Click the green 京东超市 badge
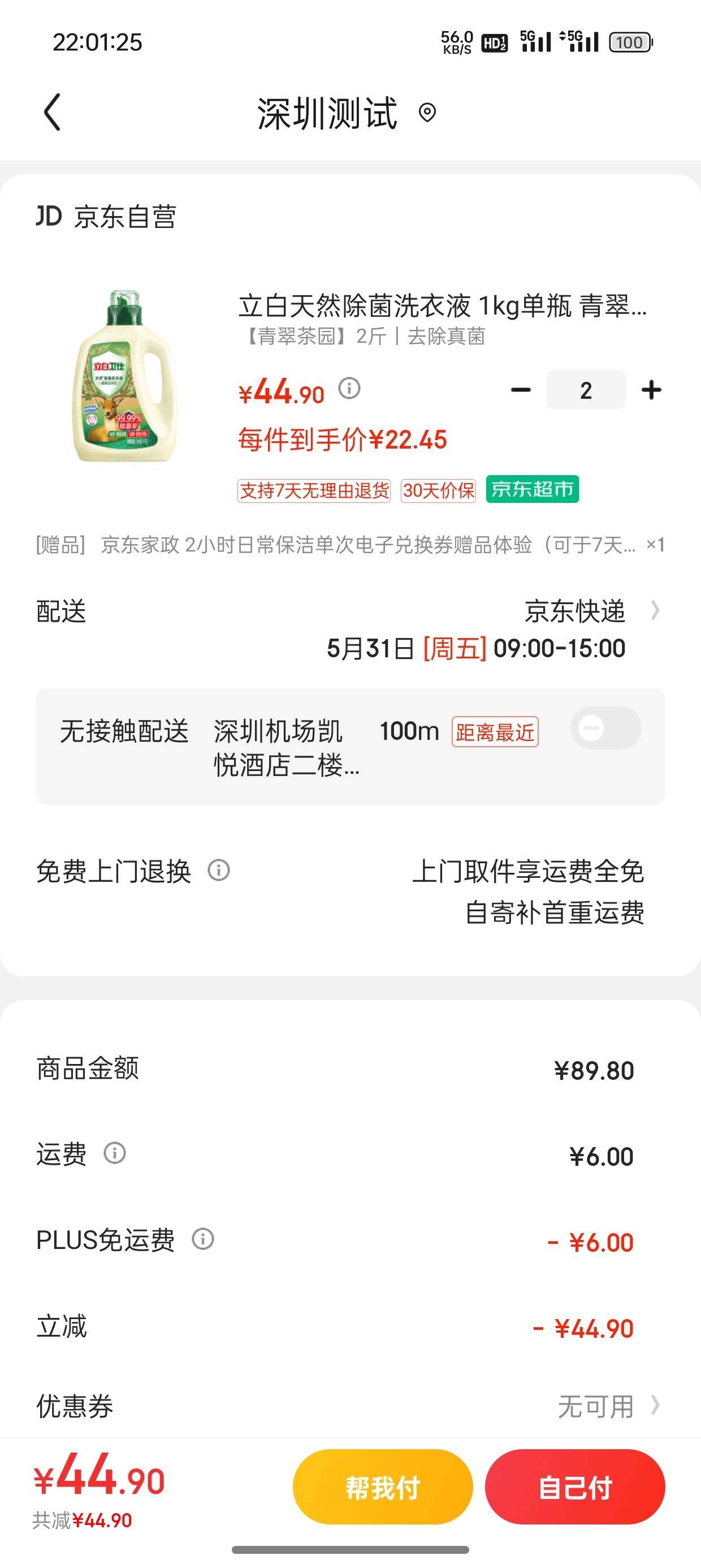The image size is (701, 1568). point(532,488)
